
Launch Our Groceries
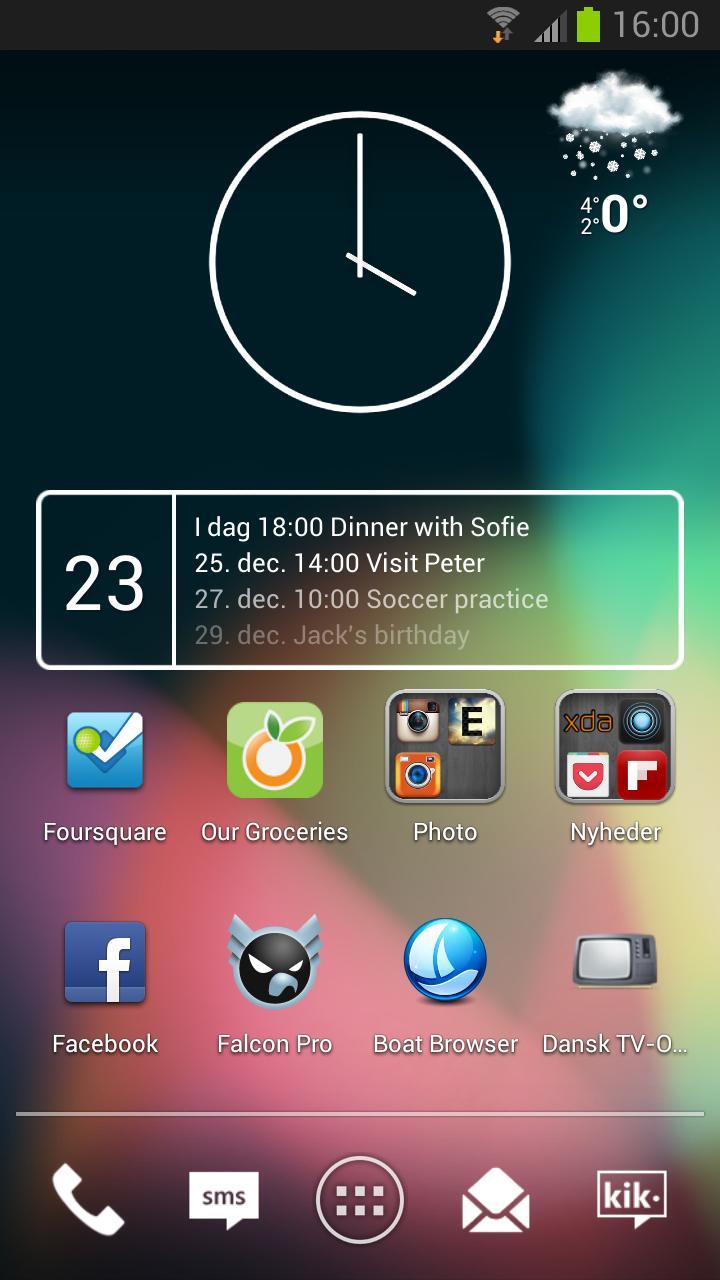point(274,748)
